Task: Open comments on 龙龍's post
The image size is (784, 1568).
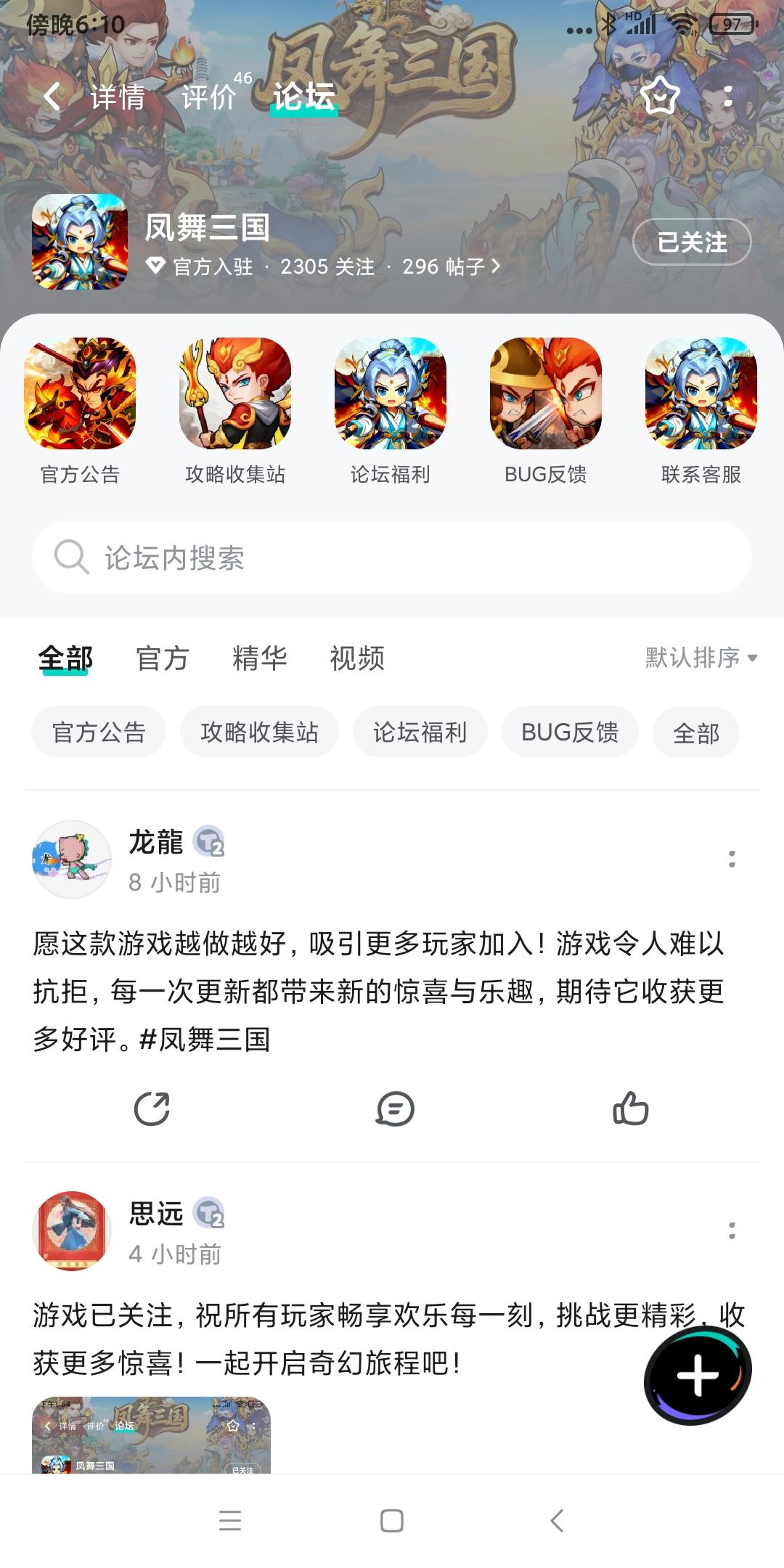Action: pyautogui.click(x=393, y=1108)
